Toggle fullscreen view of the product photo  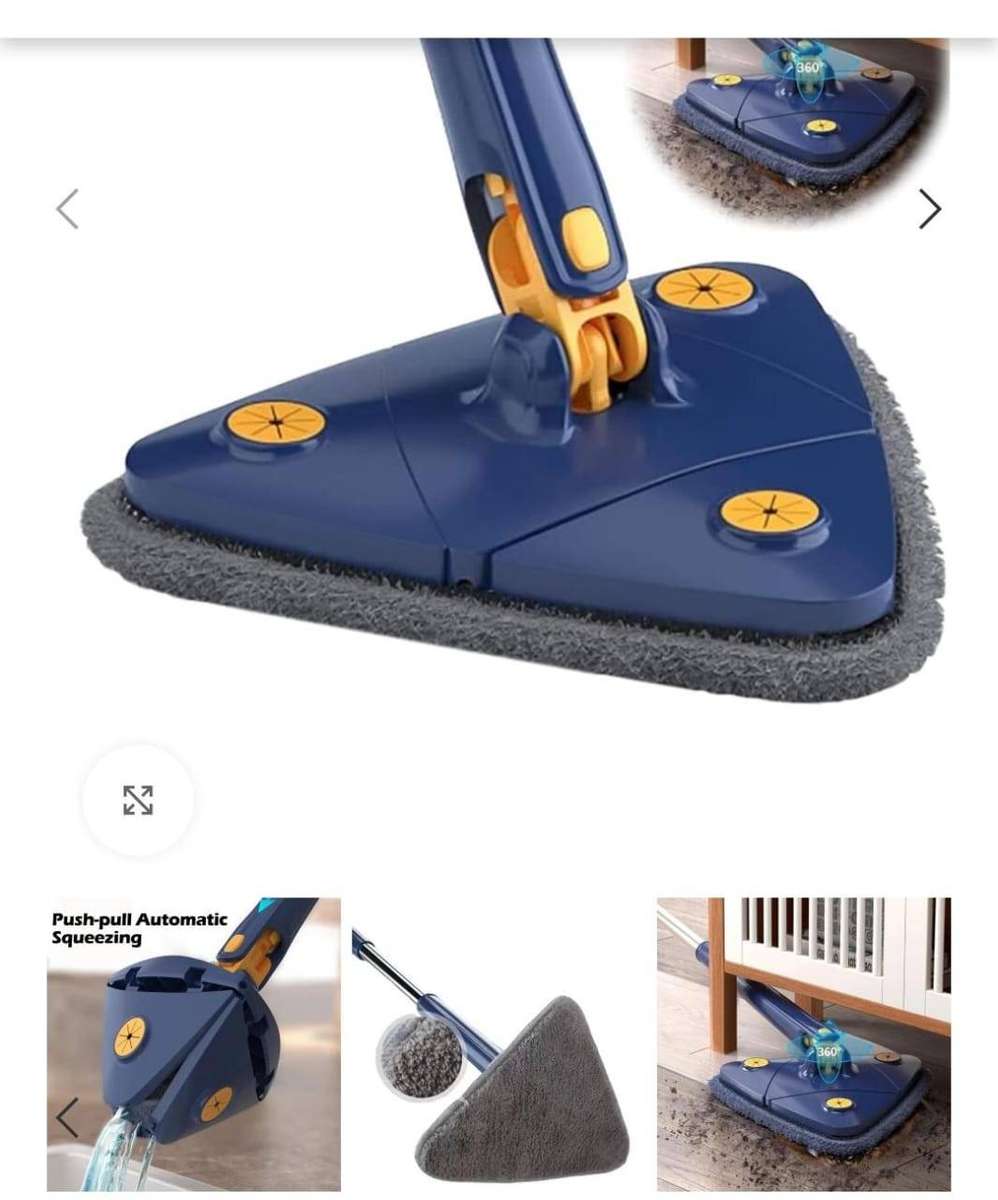point(138,798)
